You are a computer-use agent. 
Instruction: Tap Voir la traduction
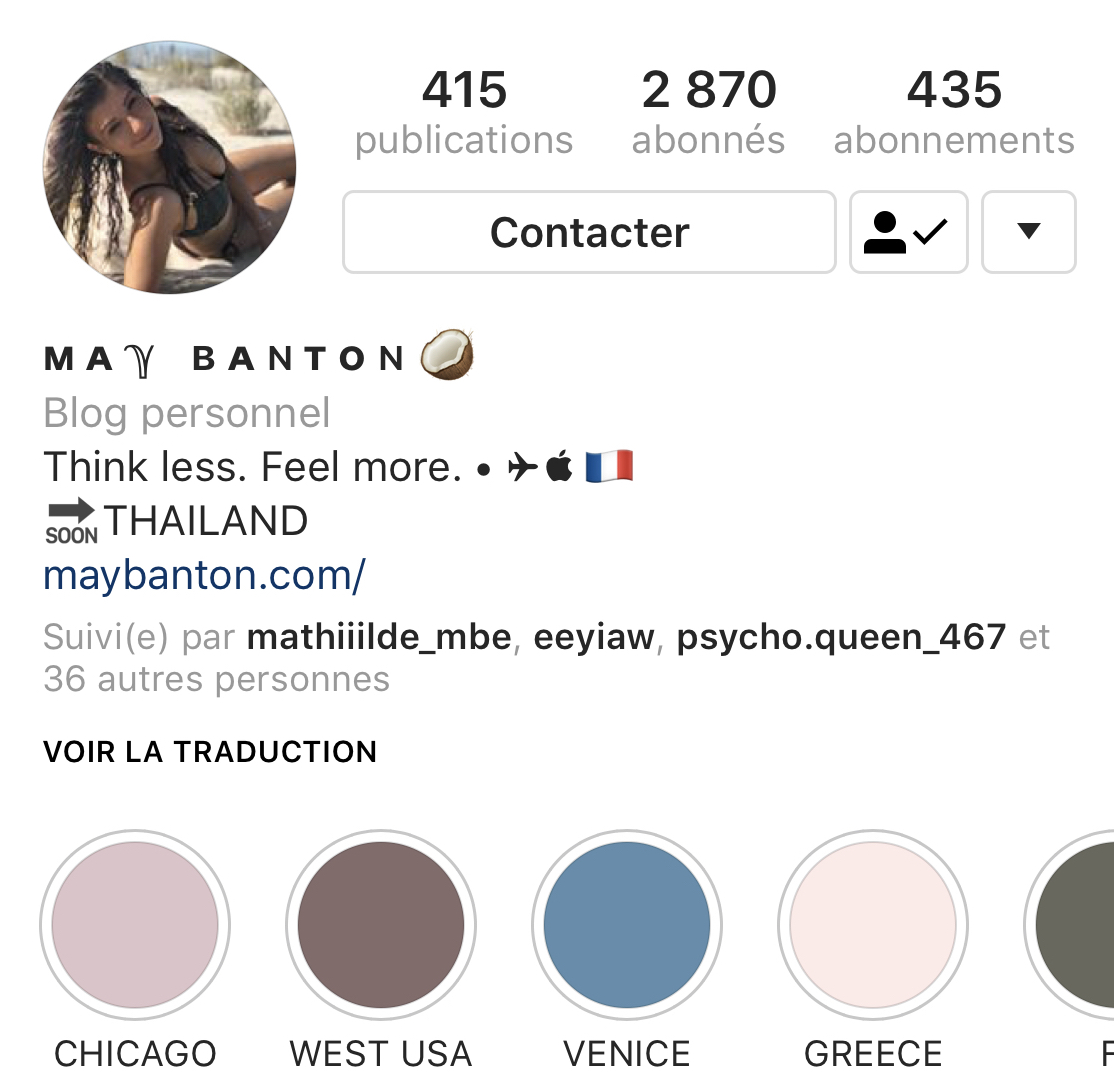[x=210, y=752]
